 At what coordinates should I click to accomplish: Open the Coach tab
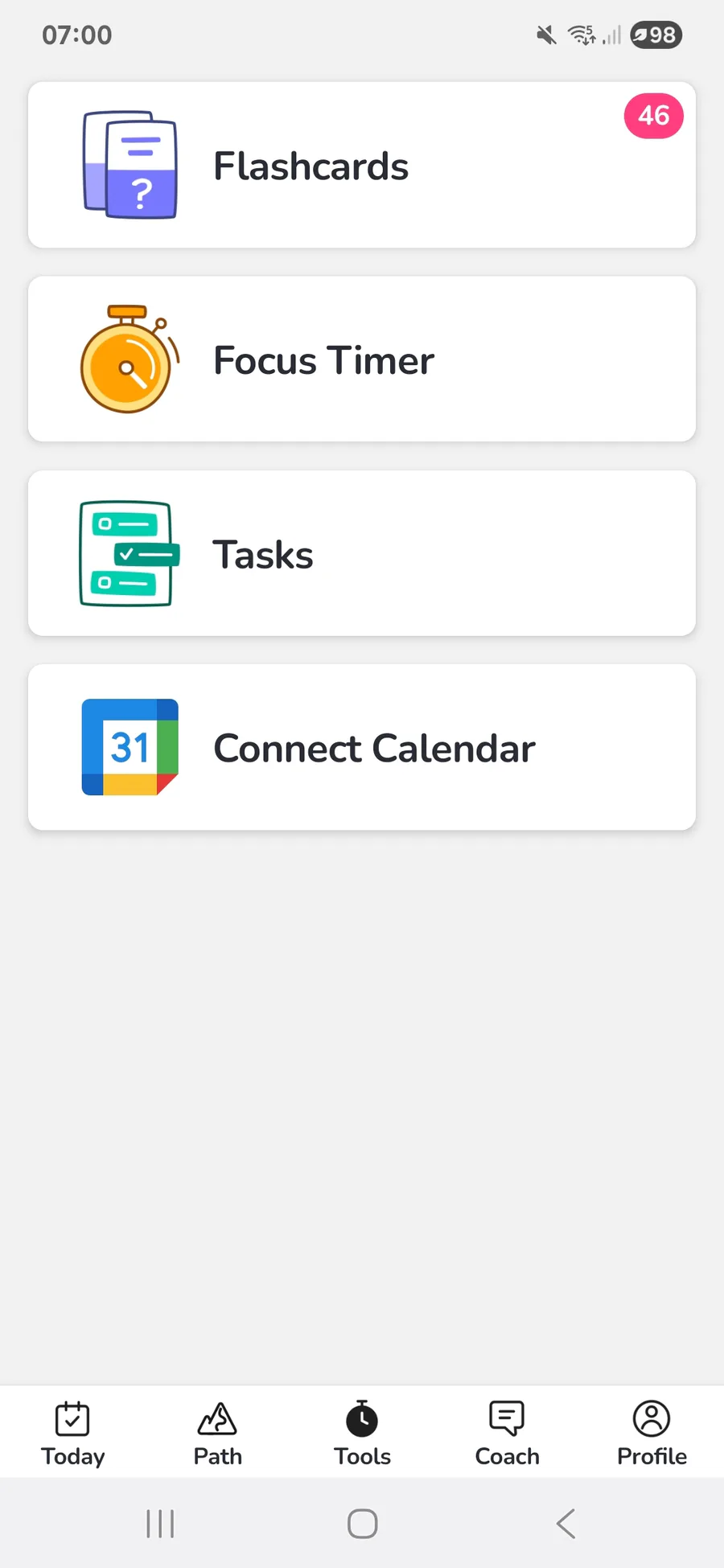[x=507, y=1434]
